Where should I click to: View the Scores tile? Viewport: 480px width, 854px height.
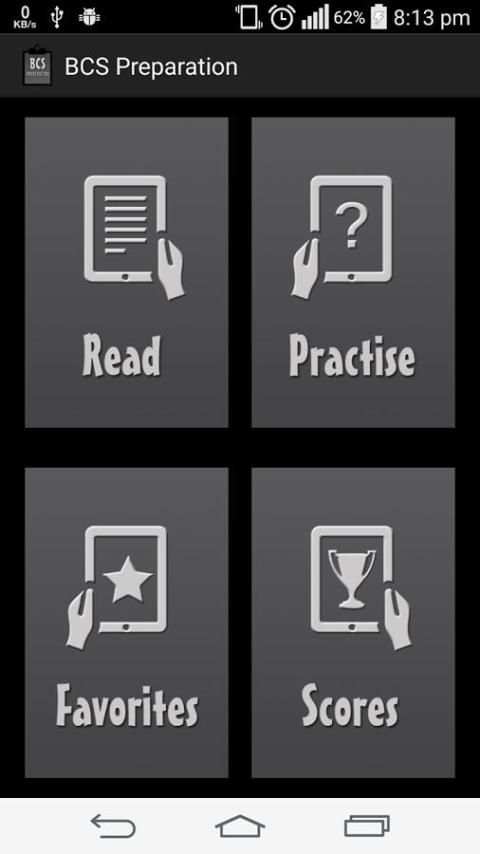[x=353, y=623]
